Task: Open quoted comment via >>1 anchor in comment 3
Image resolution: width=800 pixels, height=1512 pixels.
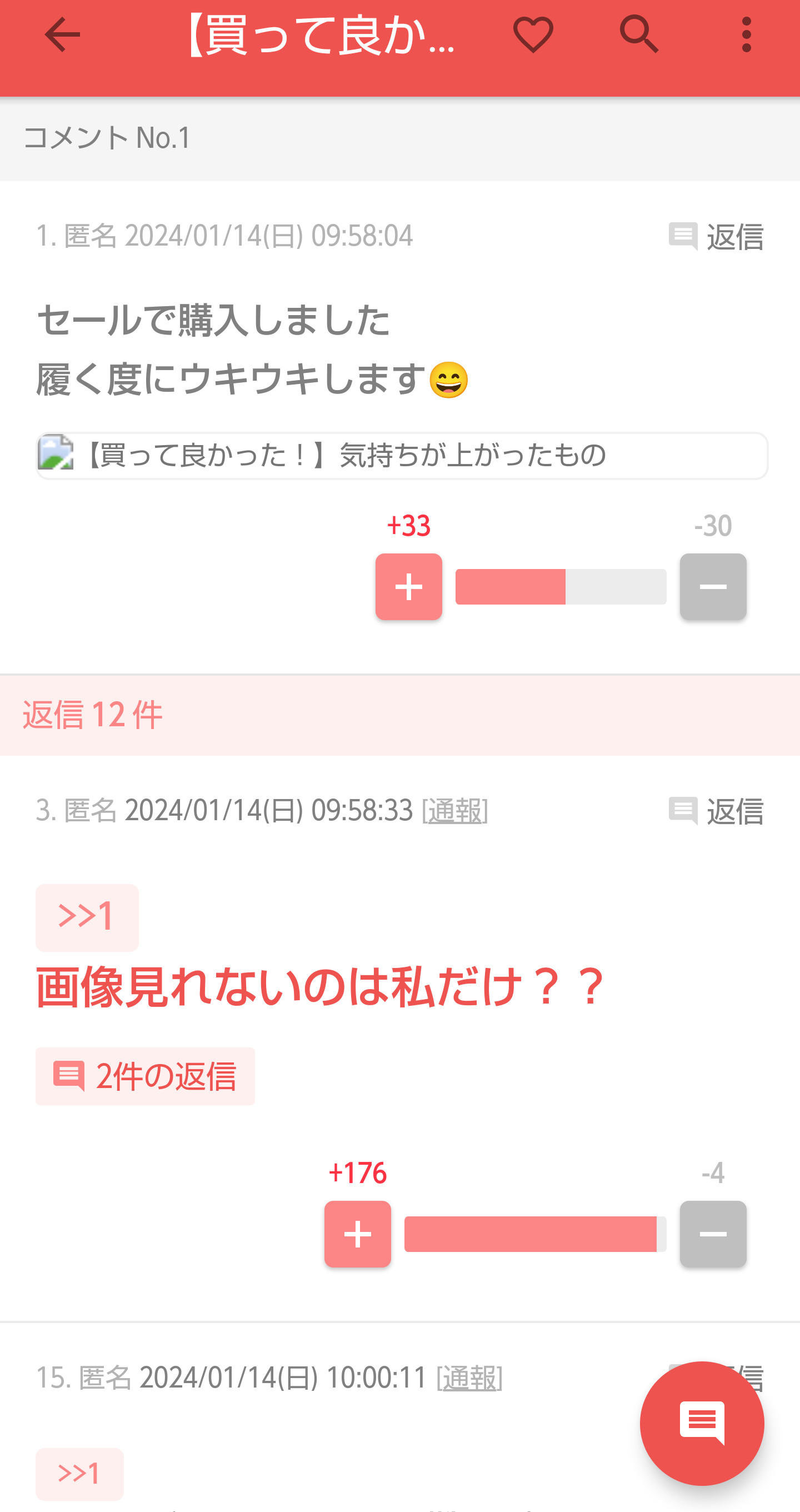Action: click(x=86, y=917)
